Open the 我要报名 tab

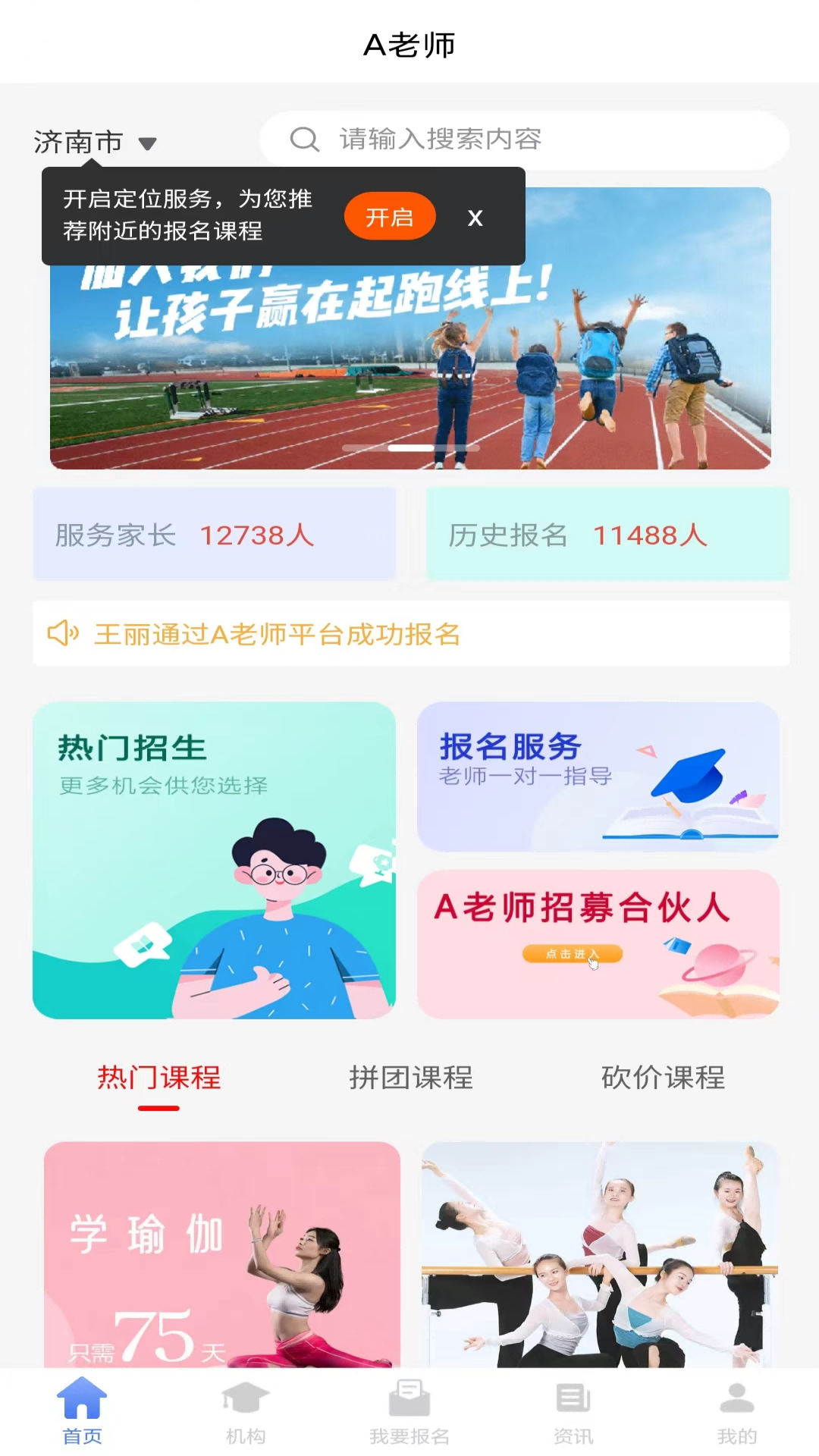409,1410
